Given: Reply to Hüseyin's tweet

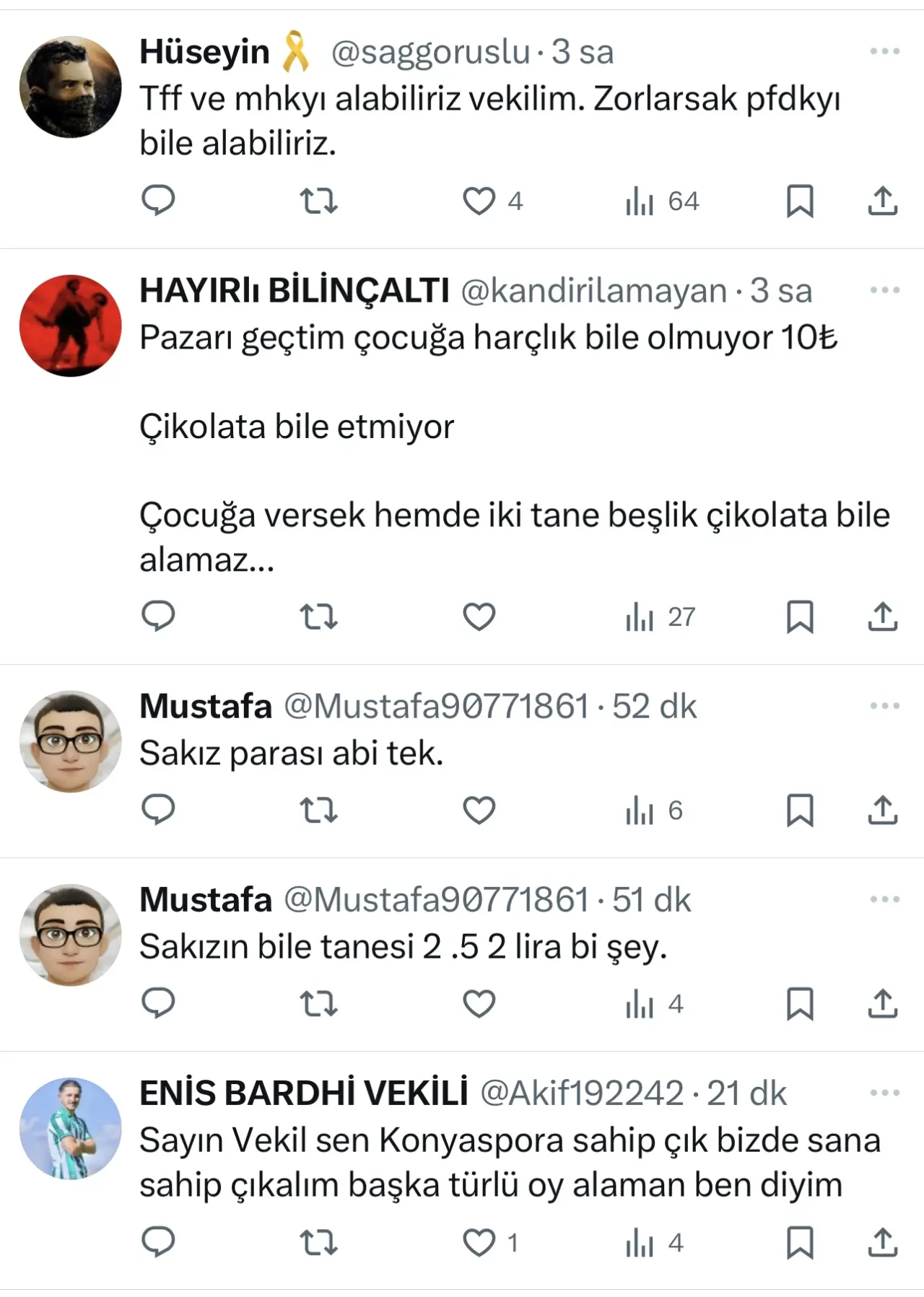Looking at the screenshot, I should coord(158,201).
